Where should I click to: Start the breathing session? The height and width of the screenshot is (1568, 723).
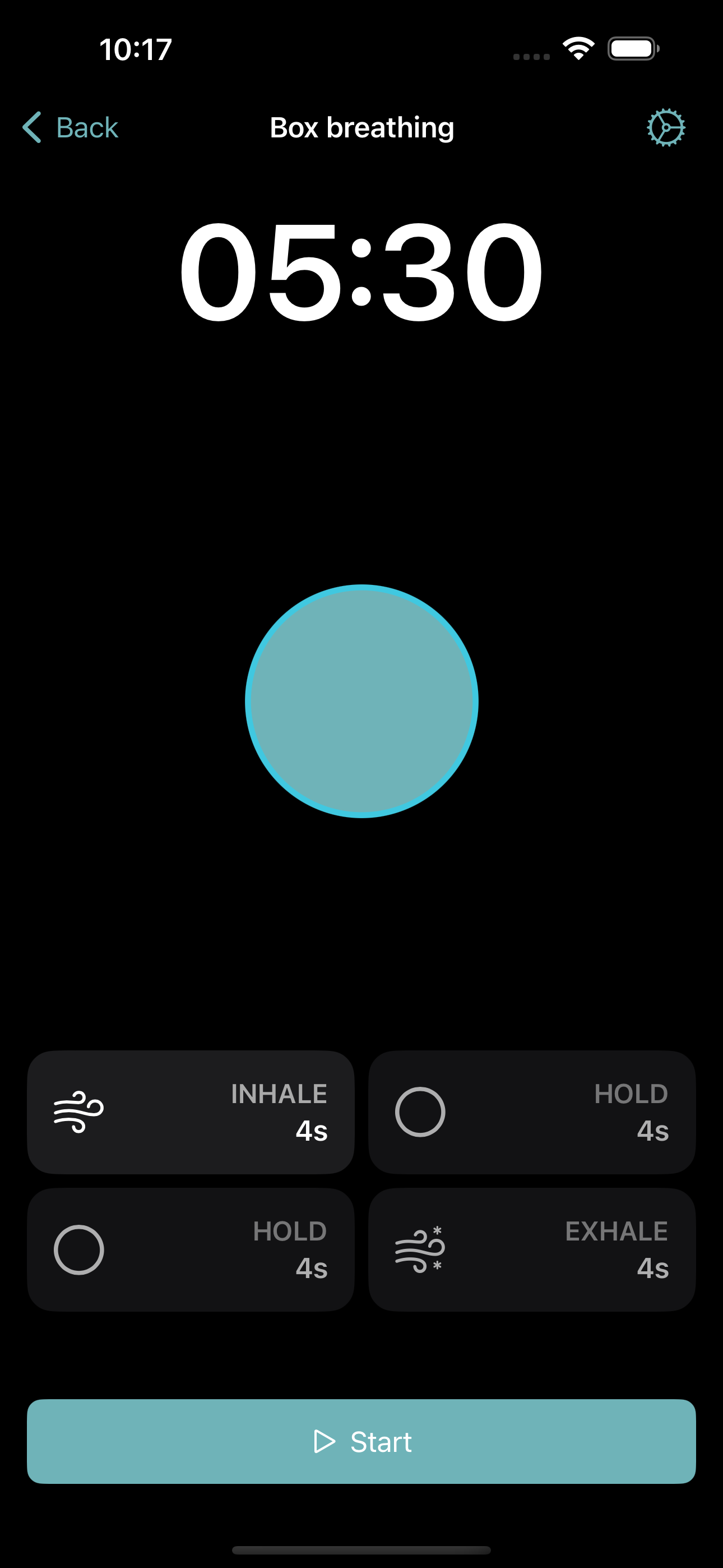point(361,1441)
